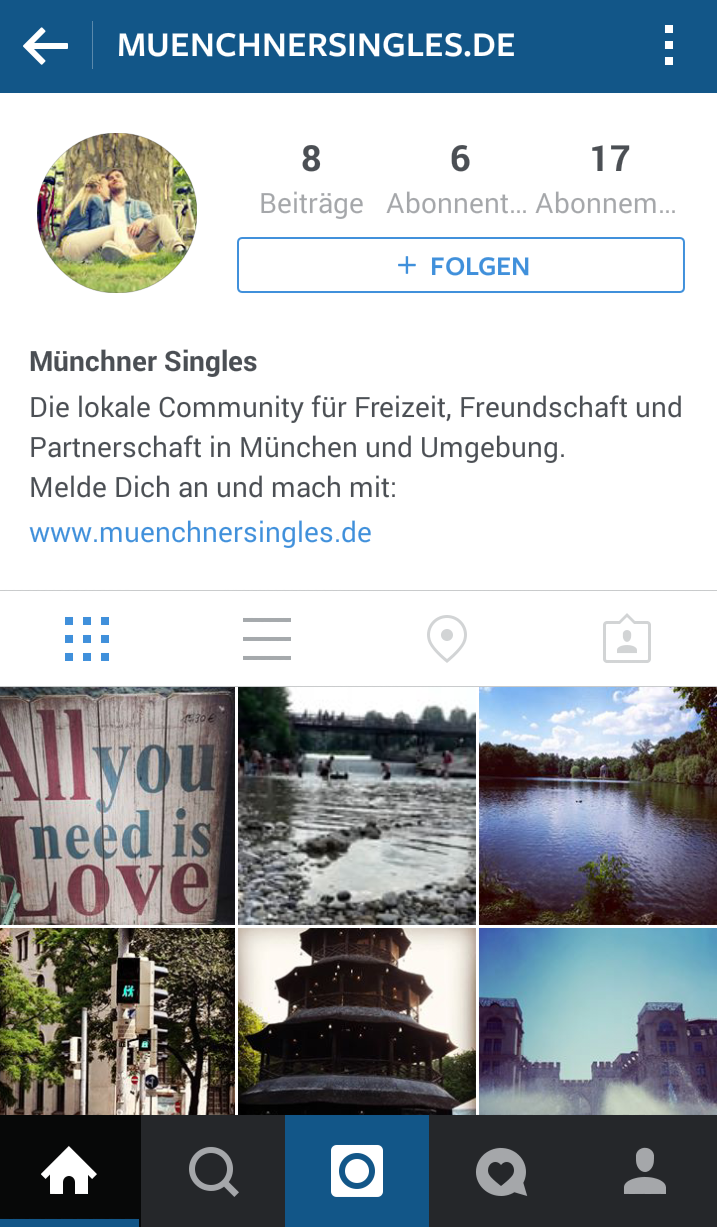
Task: Open the lake under blue sky photo
Action: [x=598, y=805]
